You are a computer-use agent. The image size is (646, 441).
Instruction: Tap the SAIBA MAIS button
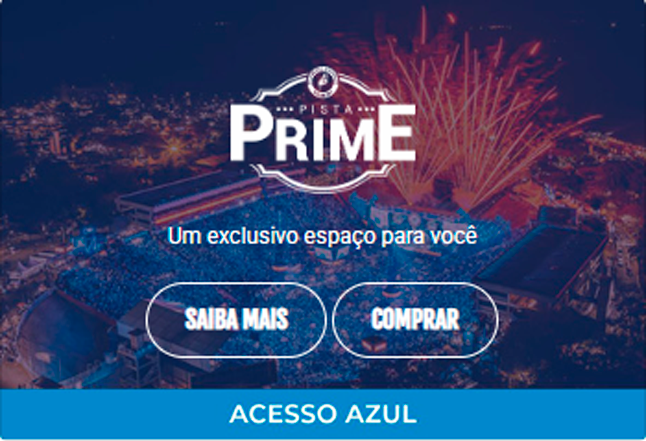[236, 320]
